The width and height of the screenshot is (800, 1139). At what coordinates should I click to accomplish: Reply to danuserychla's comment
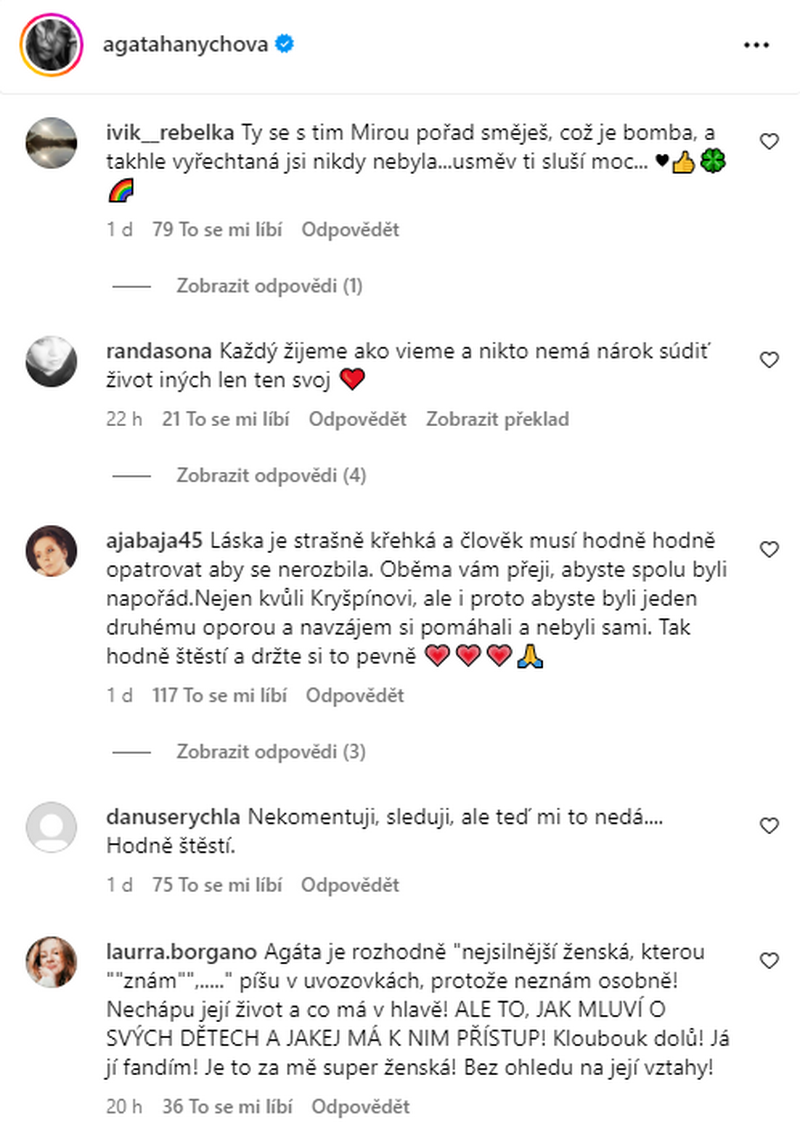tap(350, 885)
